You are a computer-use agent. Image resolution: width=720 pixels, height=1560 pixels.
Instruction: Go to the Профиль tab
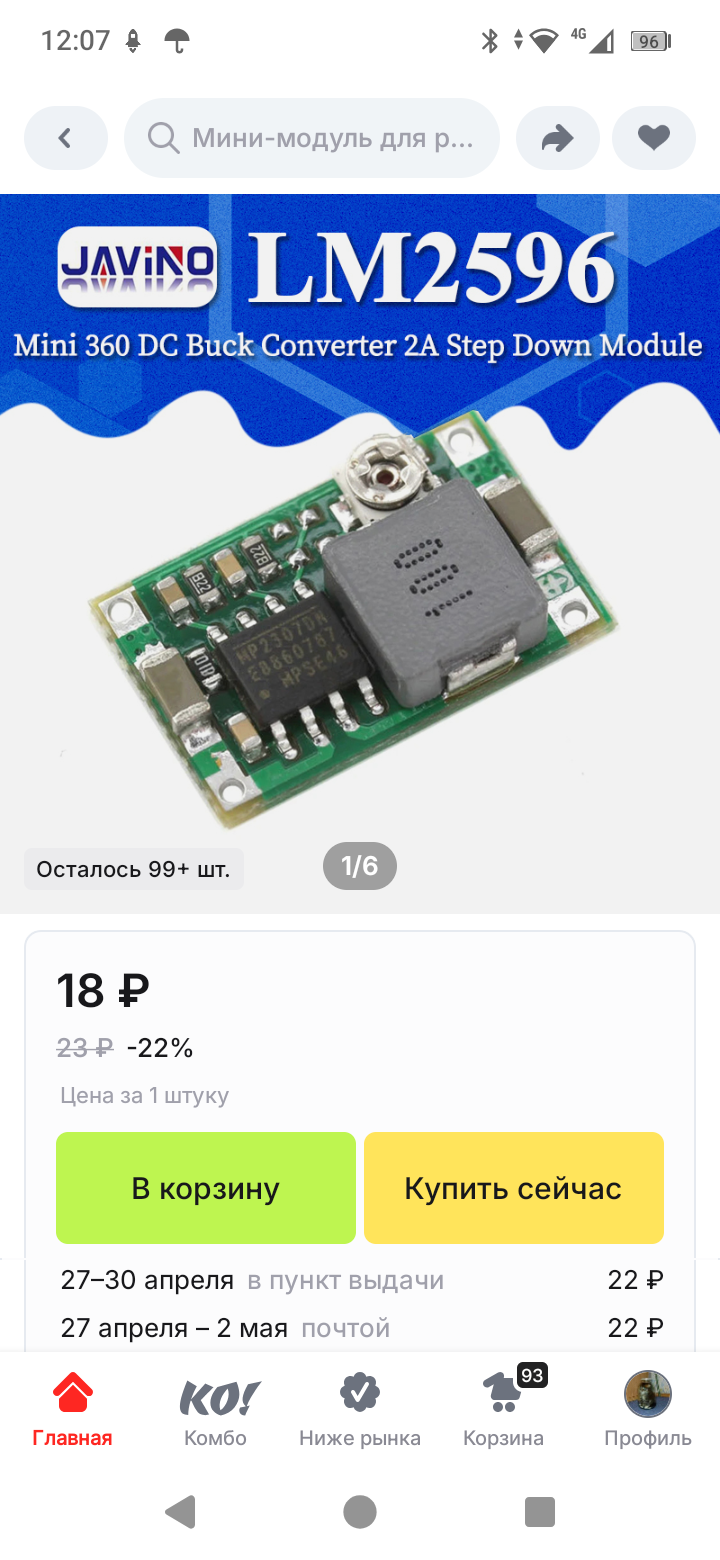[x=647, y=1410]
